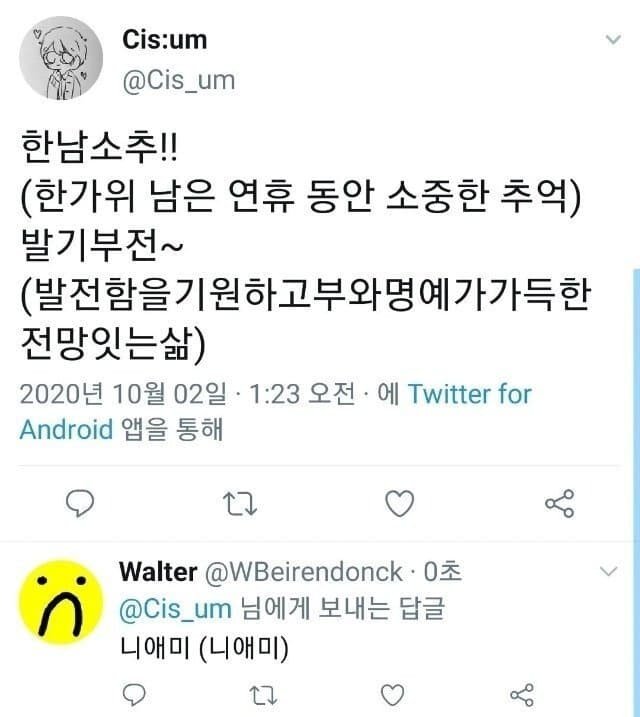
Task: Share Cis:um's tweet
Action: coord(558,504)
